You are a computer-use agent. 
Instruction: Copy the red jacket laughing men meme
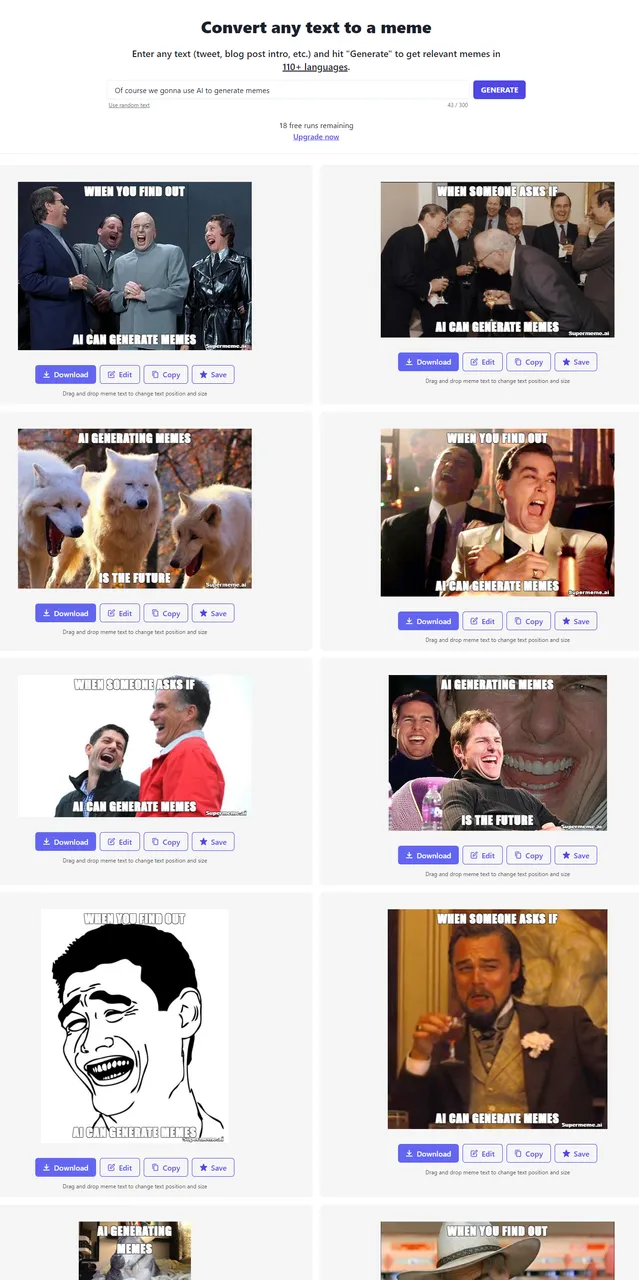pyautogui.click(x=165, y=842)
